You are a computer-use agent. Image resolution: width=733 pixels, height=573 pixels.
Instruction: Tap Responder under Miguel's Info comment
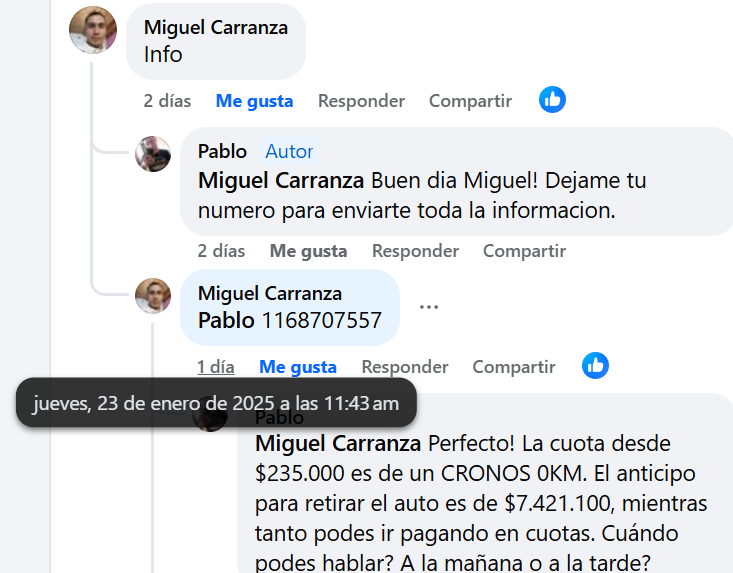point(361,101)
